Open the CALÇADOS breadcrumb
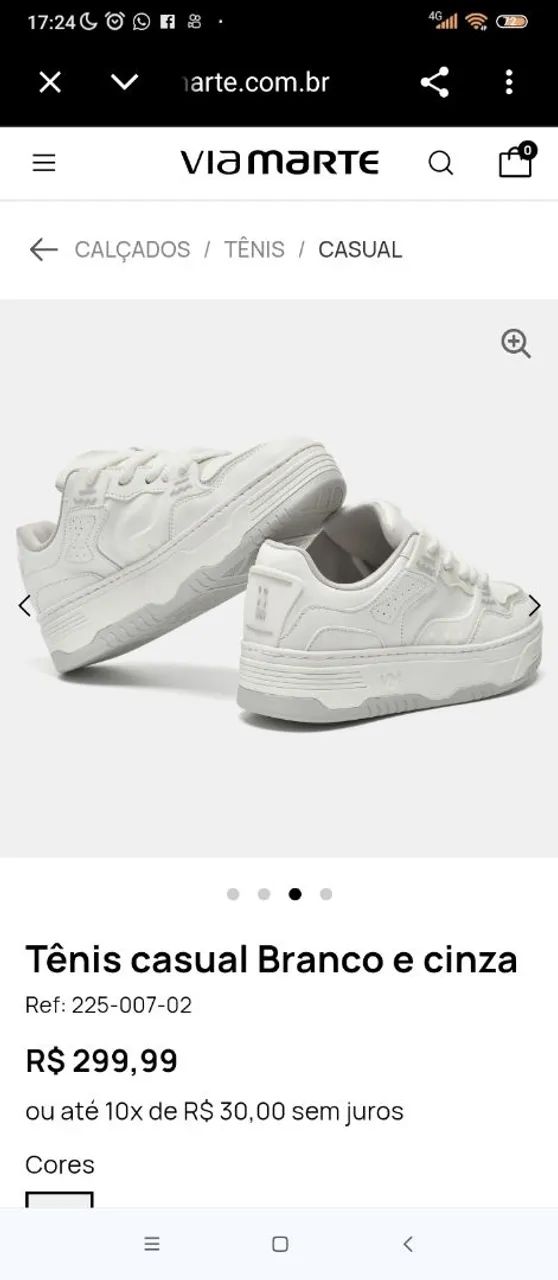The width and height of the screenshot is (558, 1280). (x=132, y=249)
